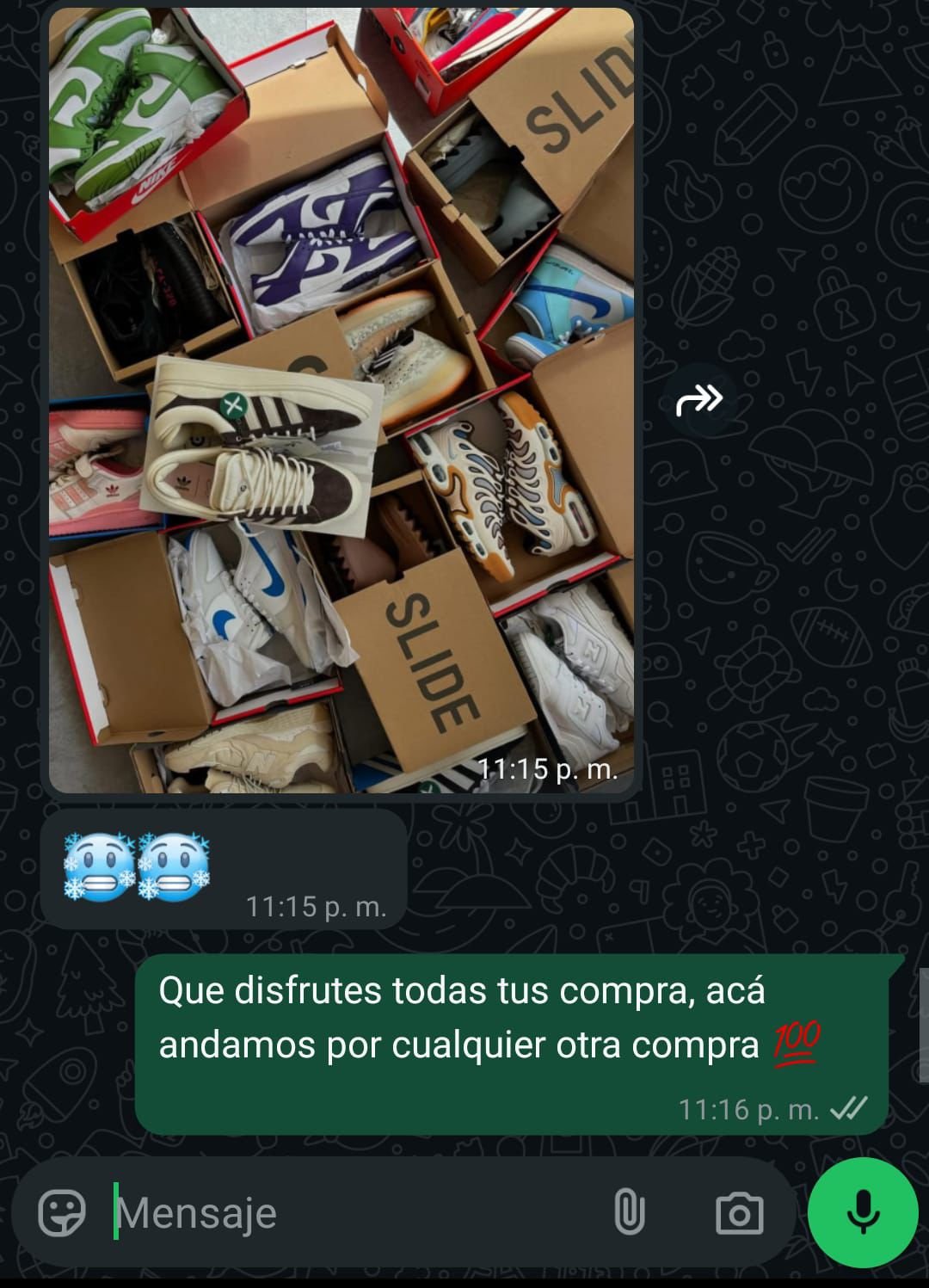
Task: Record a voice message with microphone
Action: pos(863,1212)
